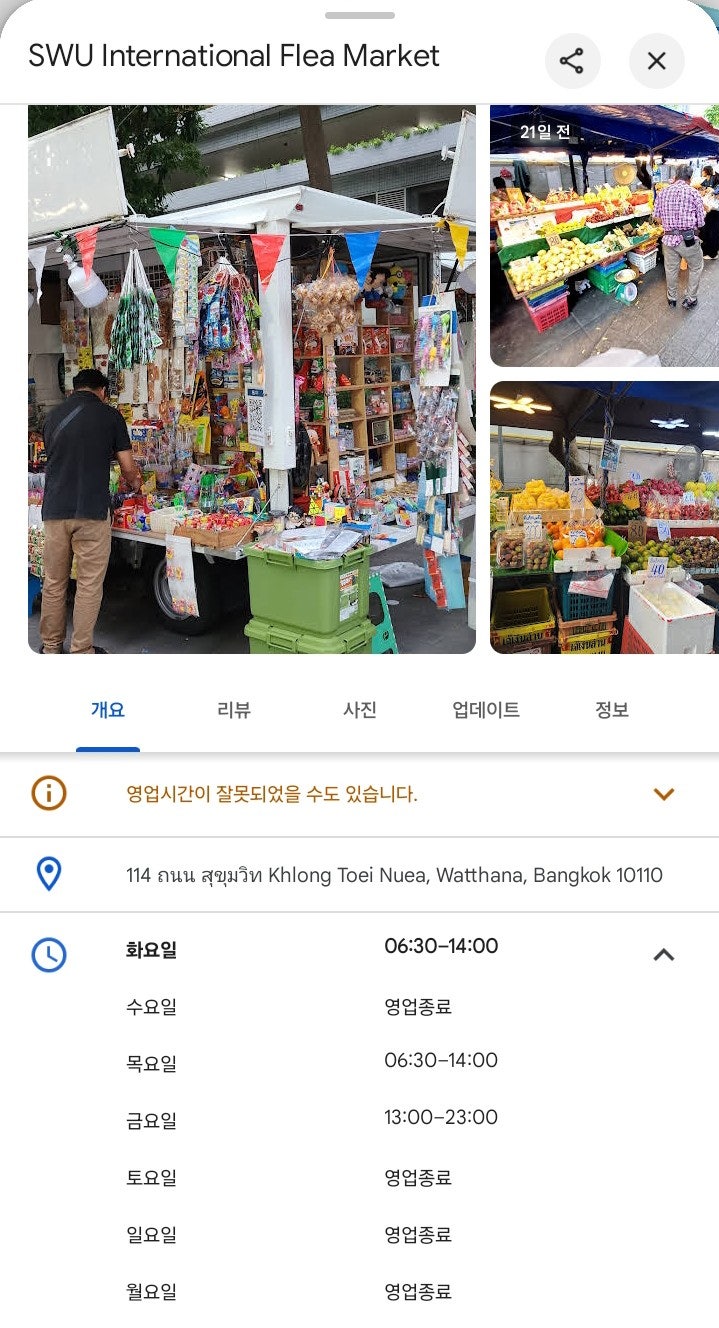Image resolution: width=719 pixels, height=1328 pixels.
Task: Open the large toy stall photo
Action: (x=252, y=380)
